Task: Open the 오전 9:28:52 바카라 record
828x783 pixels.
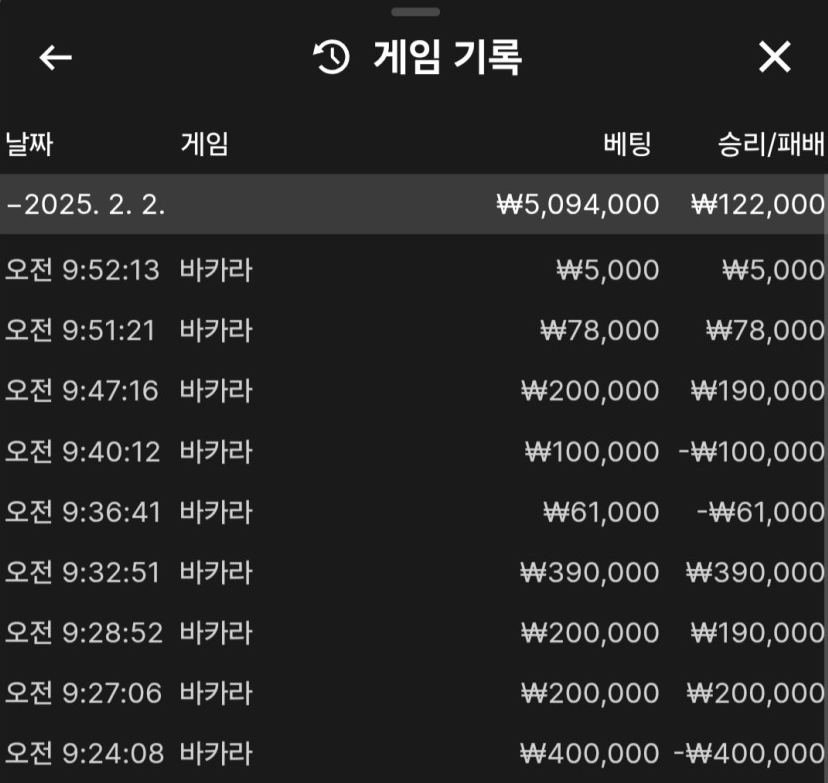Action: [414, 632]
